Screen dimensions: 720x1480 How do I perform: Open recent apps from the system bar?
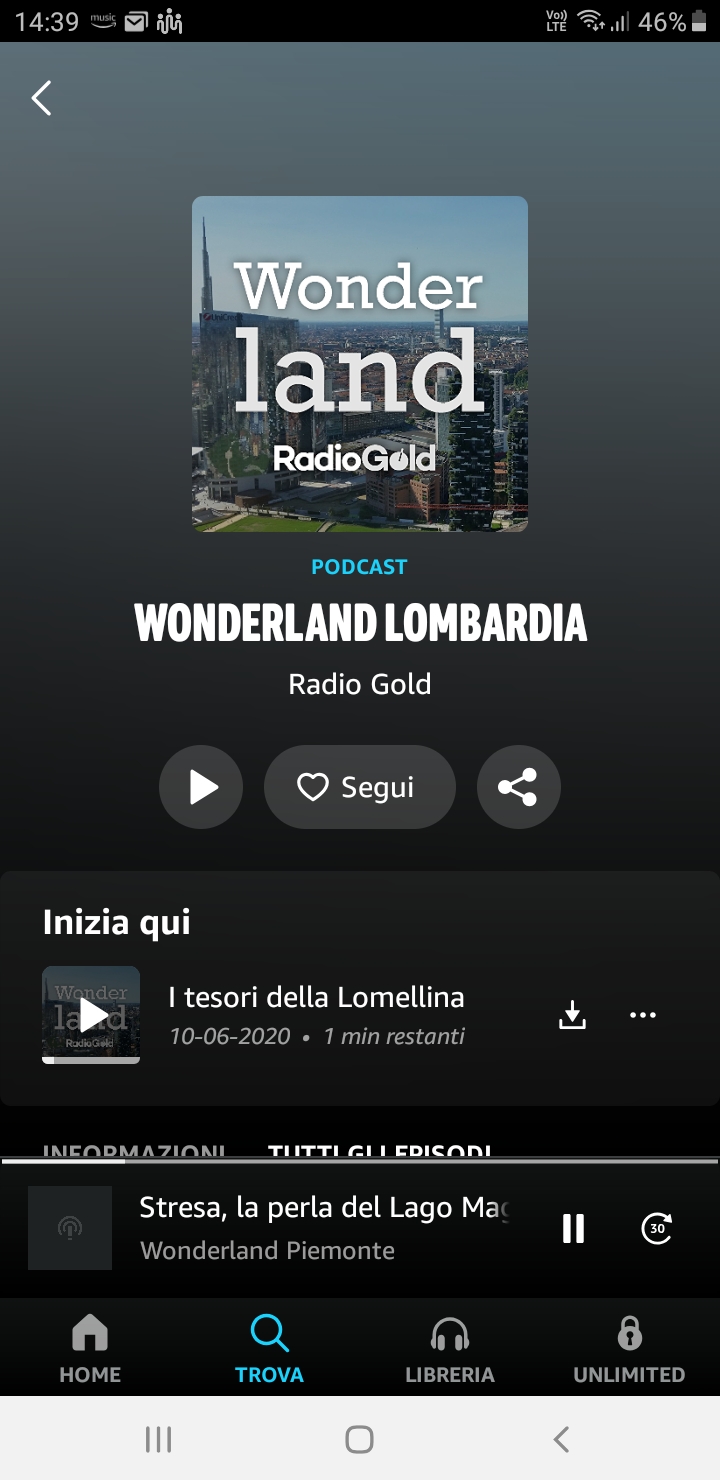[158, 1439]
